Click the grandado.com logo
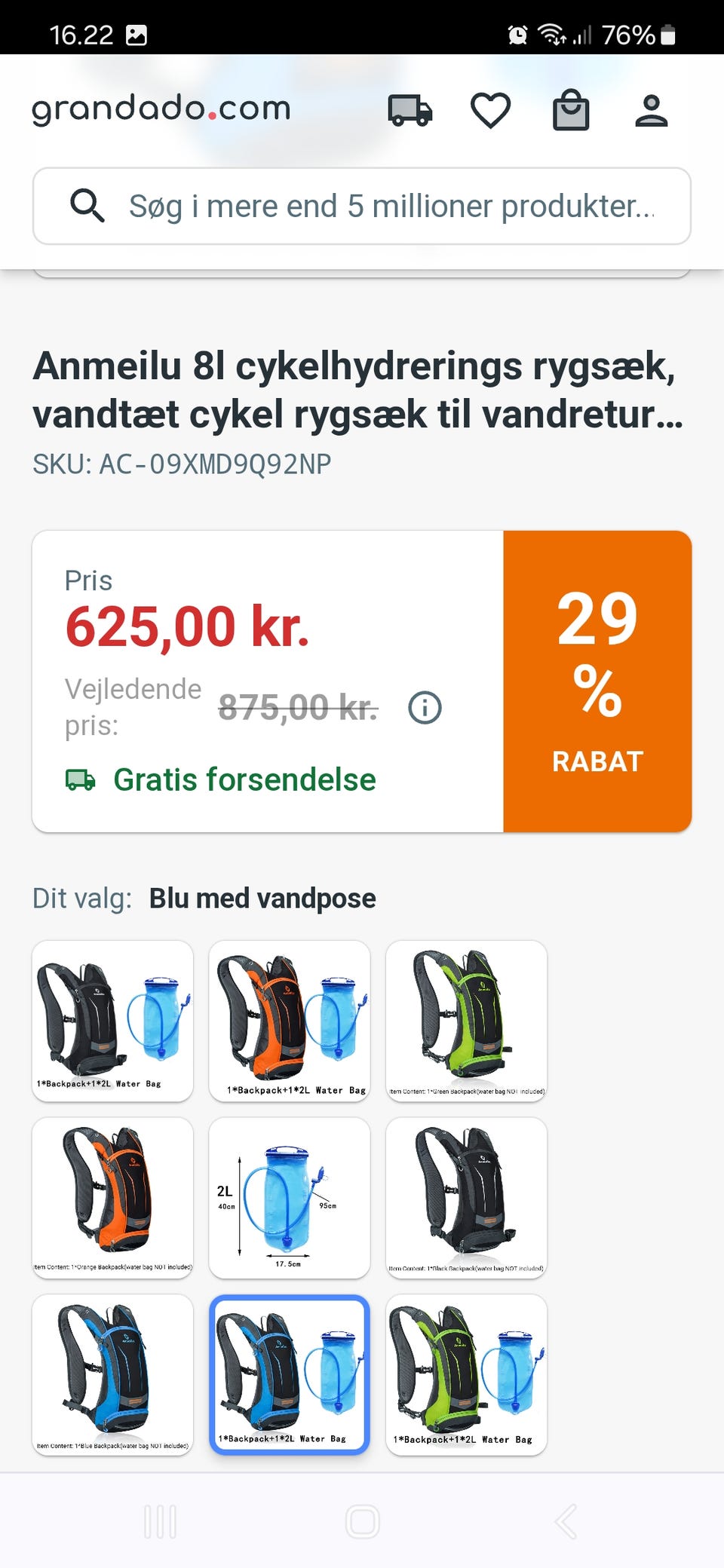The width and height of the screenshot is (724, 1568). 160,109
